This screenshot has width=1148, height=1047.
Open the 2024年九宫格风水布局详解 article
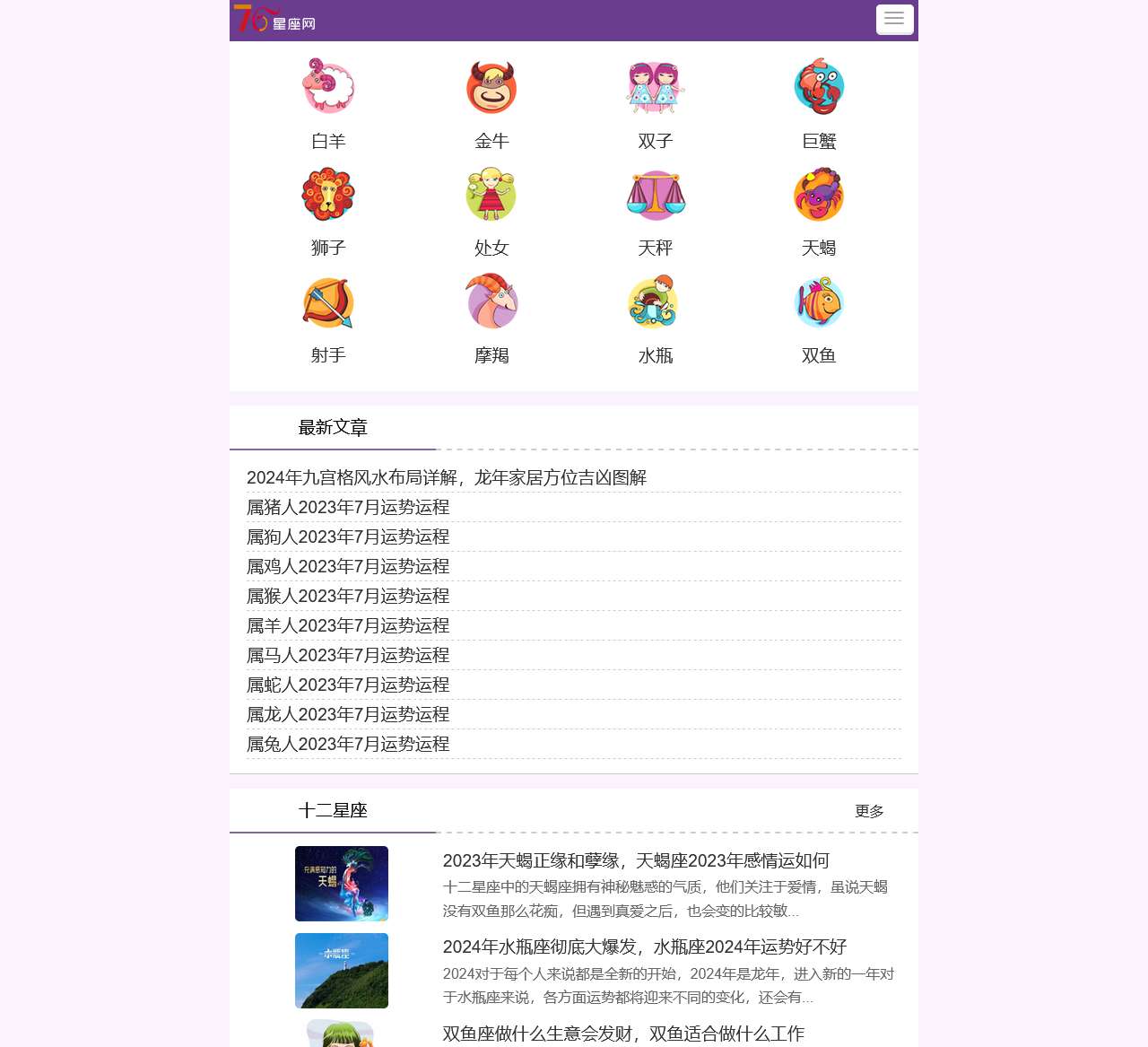click(x=446, y=477)
